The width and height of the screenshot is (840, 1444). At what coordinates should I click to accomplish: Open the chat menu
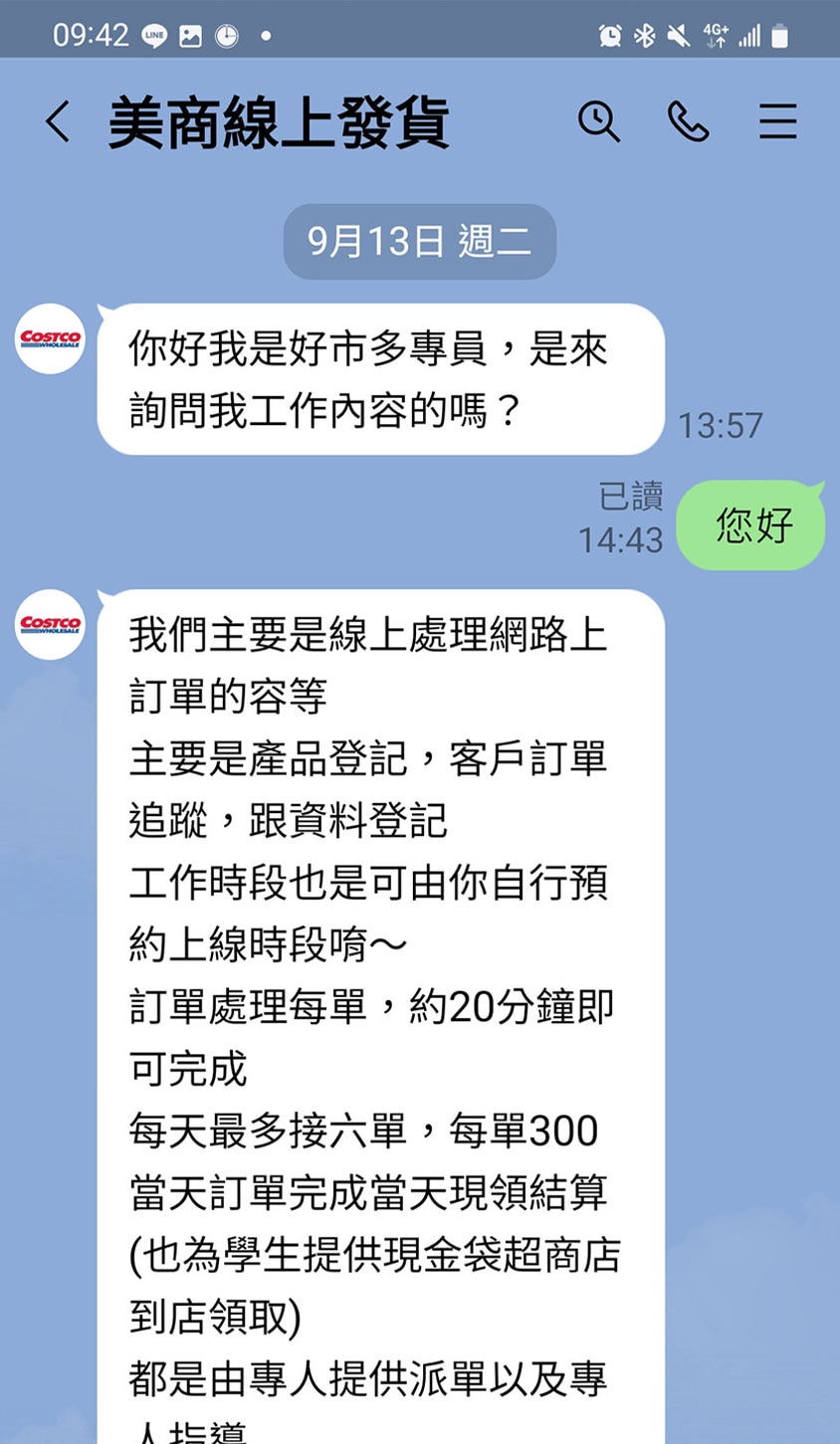pos(777,122)
